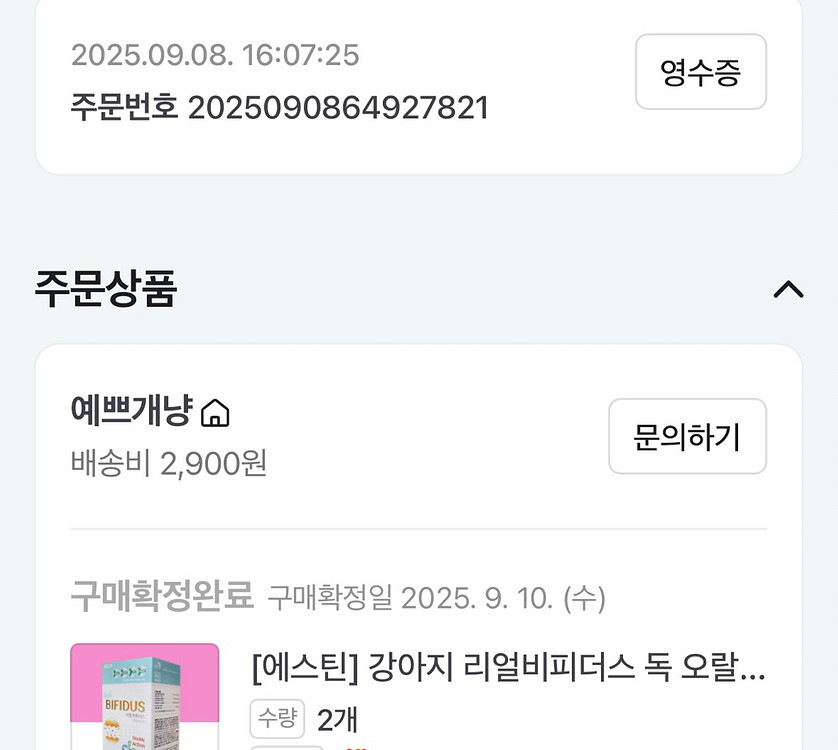Screen dimensions: 838x750
Task: Open the 에스틴 강아지 리얼비피더스 product
Action: click(508, 667)
